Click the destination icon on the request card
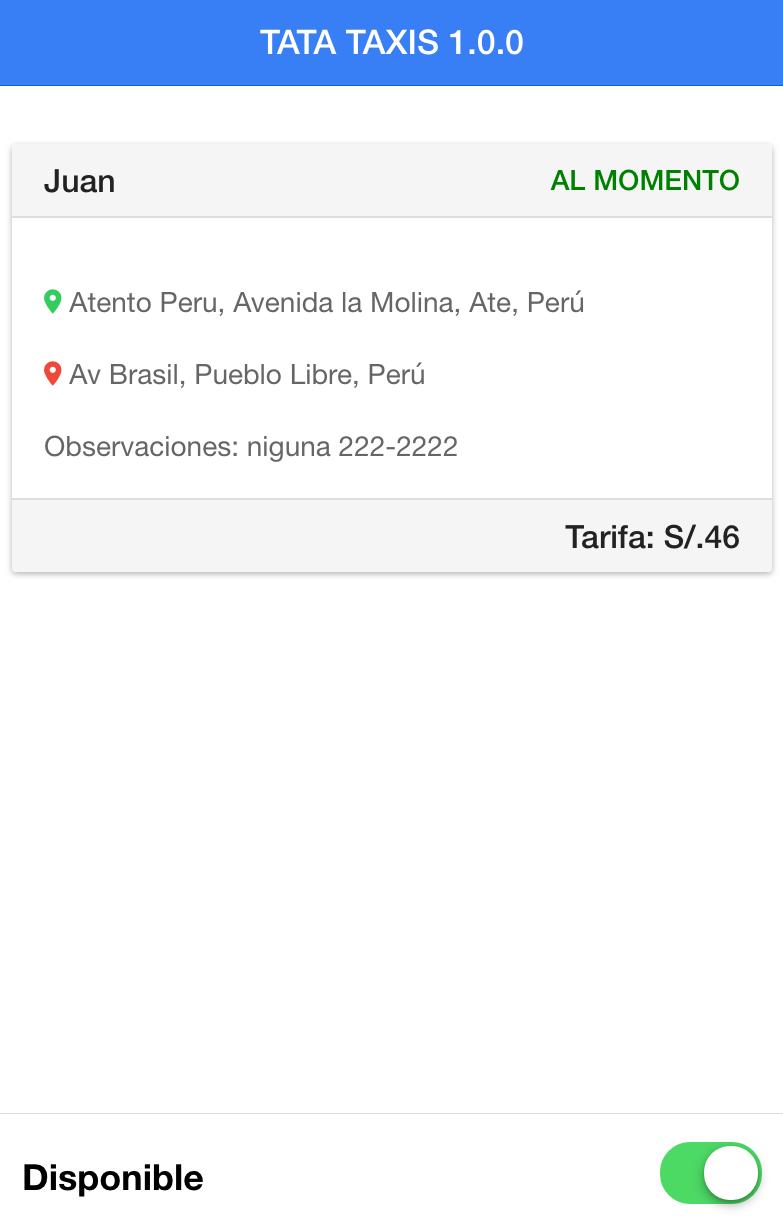Image resolution: width=783 pixels, height=1221 pixels. [x=52, y=372]
